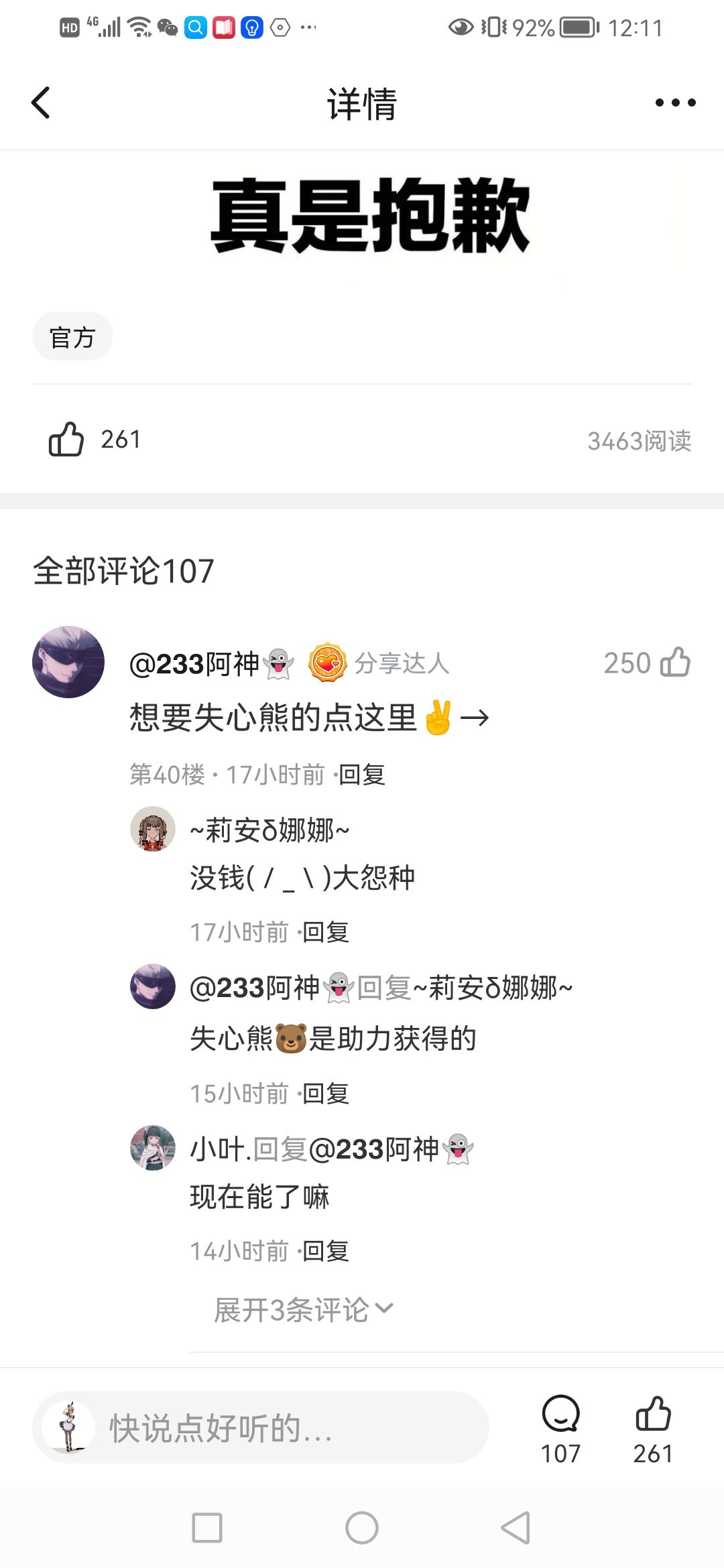724x1568 pixels.
Task: View ~莉安δ娜娜~'s profile picture
Action: 153,829
